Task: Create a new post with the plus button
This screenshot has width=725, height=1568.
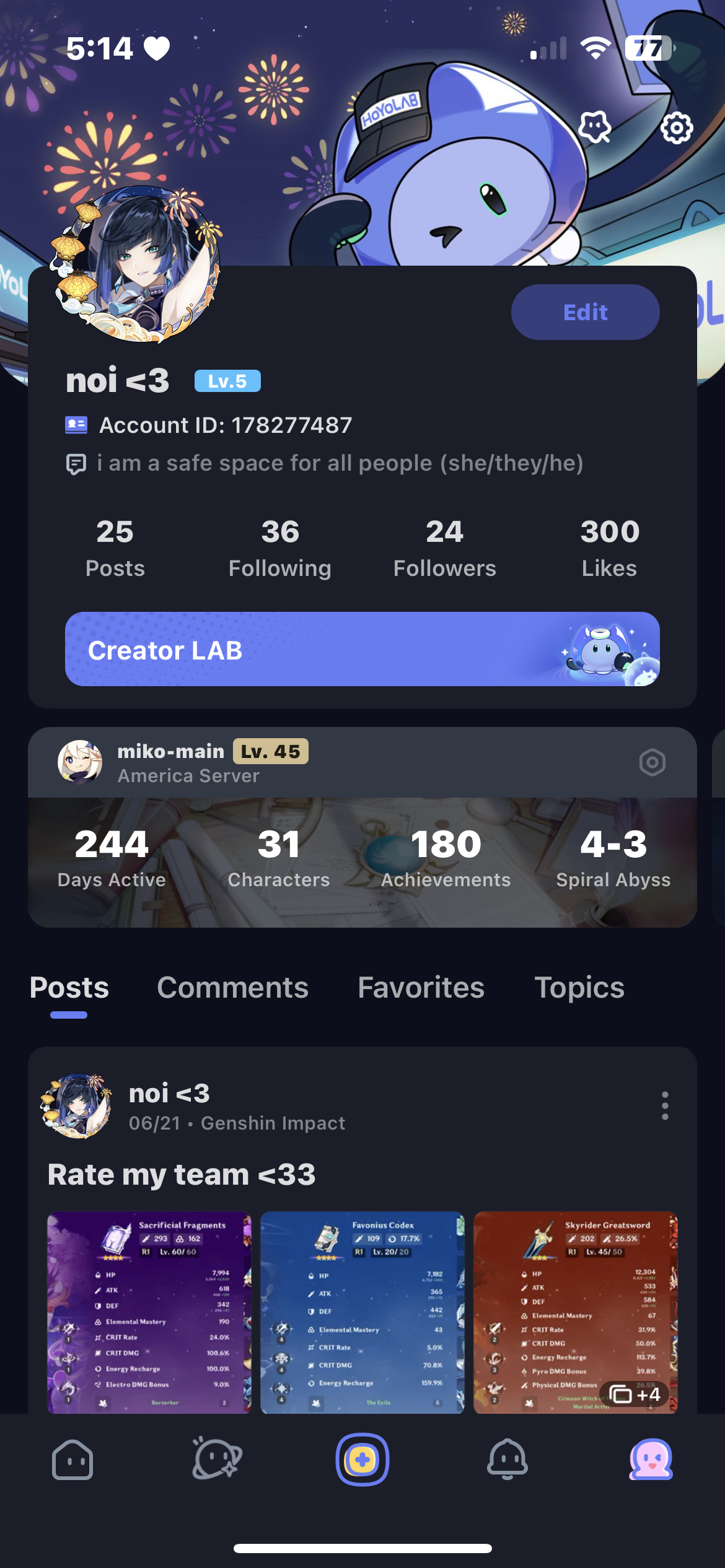Action: (362, 1460)
